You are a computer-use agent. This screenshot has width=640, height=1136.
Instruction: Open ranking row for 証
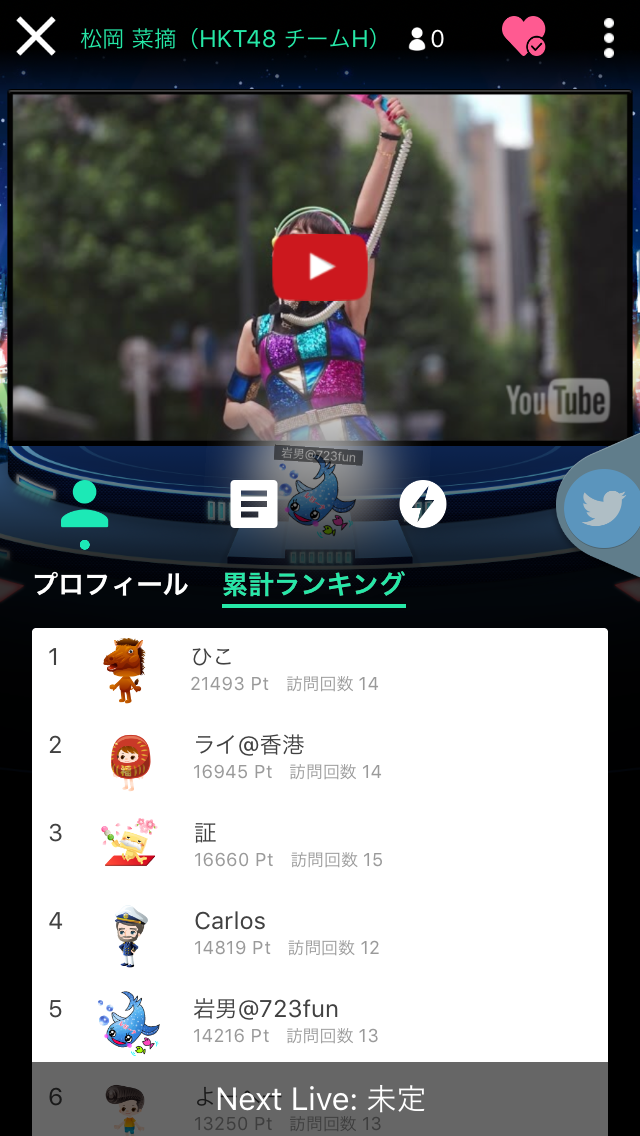(x=320, y=846)
